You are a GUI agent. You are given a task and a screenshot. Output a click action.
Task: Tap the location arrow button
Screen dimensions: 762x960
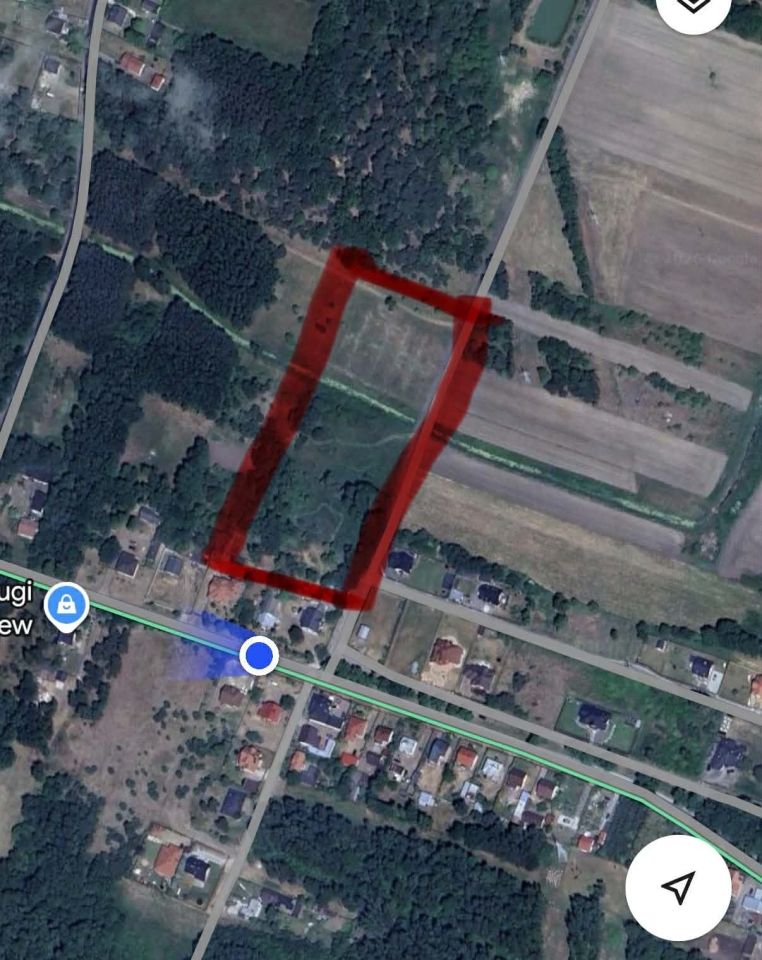[678, 887]
